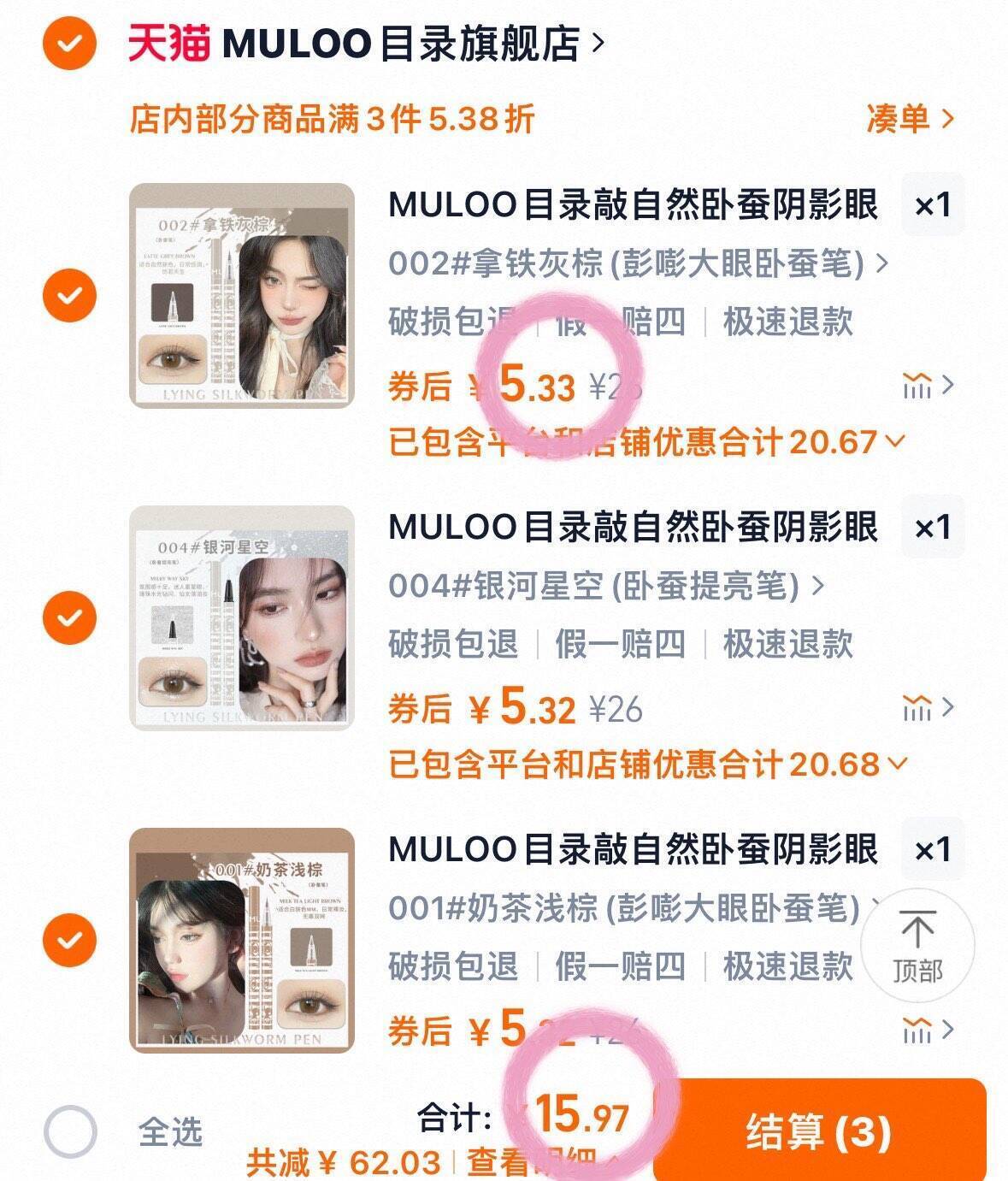Uncheck the 004#银河星空 item

click(x=69, y=617)
